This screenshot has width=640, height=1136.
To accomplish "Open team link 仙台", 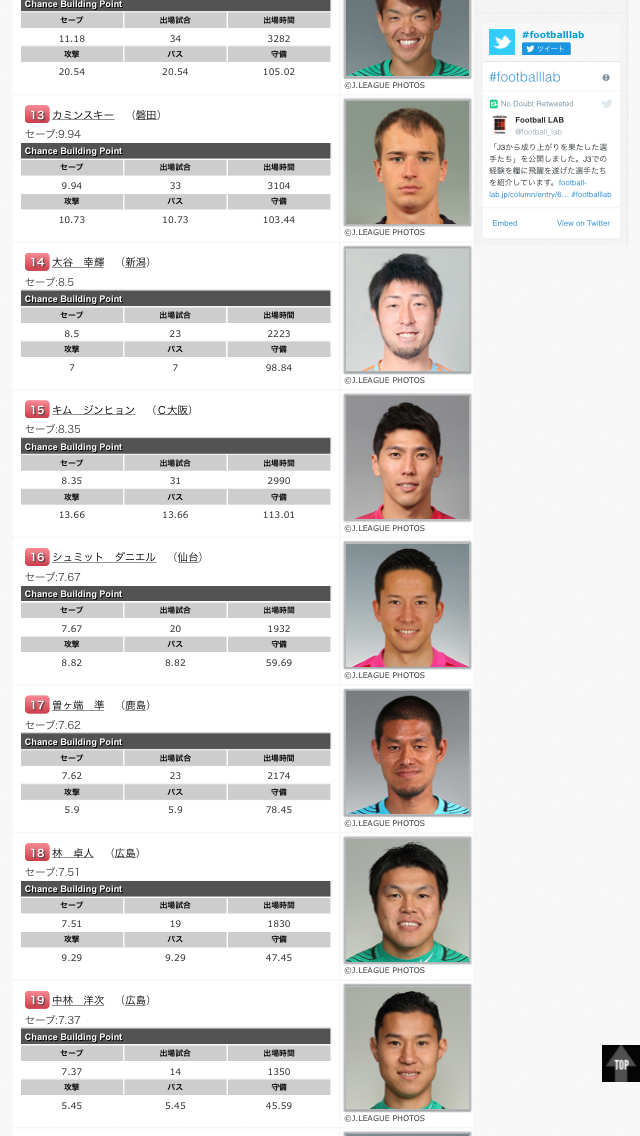I will coord(188,557).
